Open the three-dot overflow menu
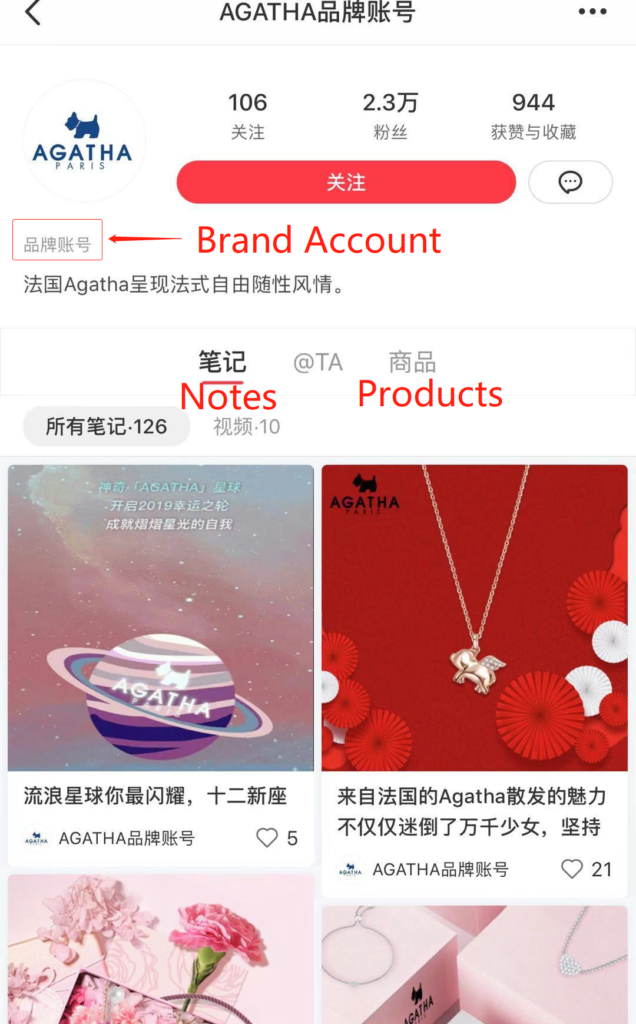Image resolution: width=636 pixels, height=1024 pixels. pos(592,12)
